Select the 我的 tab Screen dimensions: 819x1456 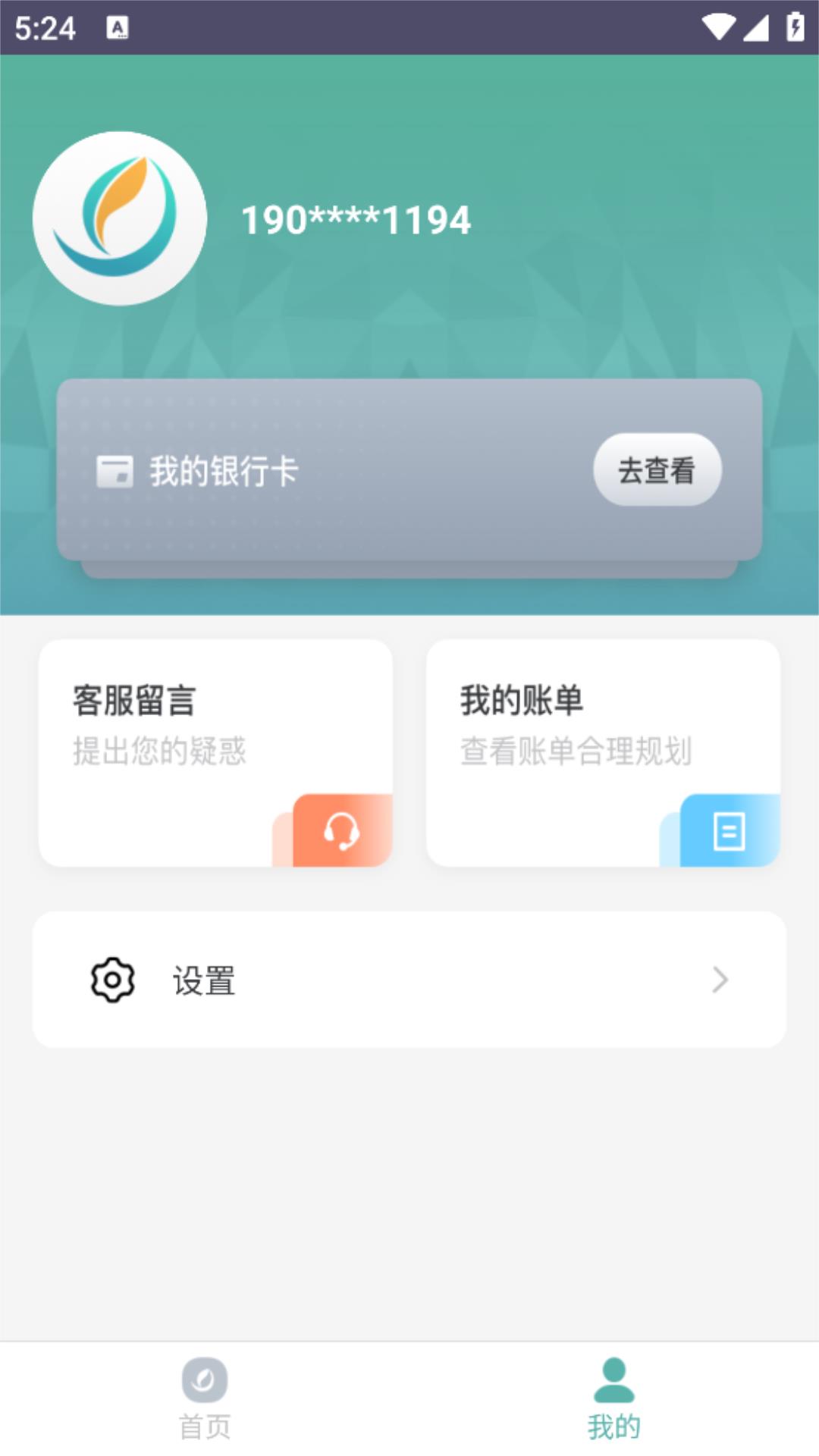[613, 1399]
